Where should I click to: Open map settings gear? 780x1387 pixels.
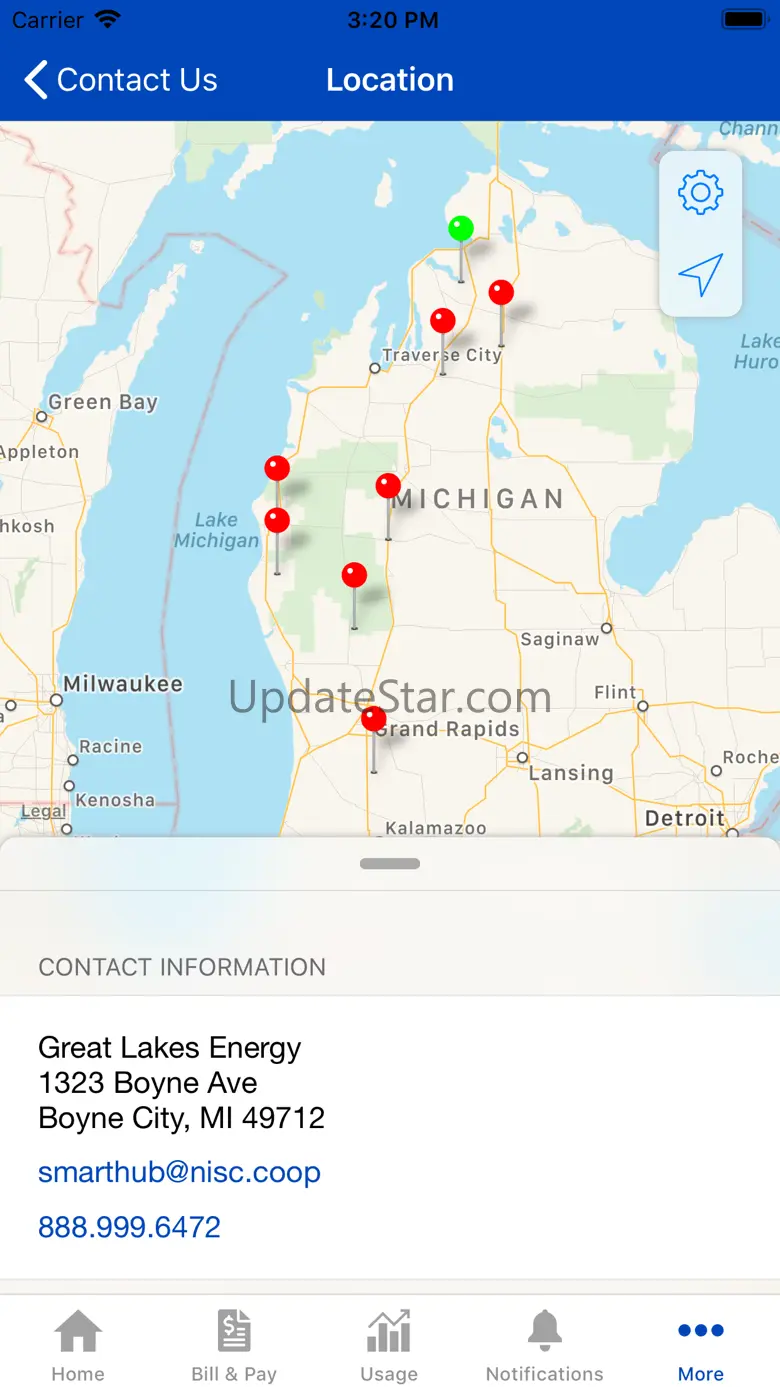click(x=700, y=192)
